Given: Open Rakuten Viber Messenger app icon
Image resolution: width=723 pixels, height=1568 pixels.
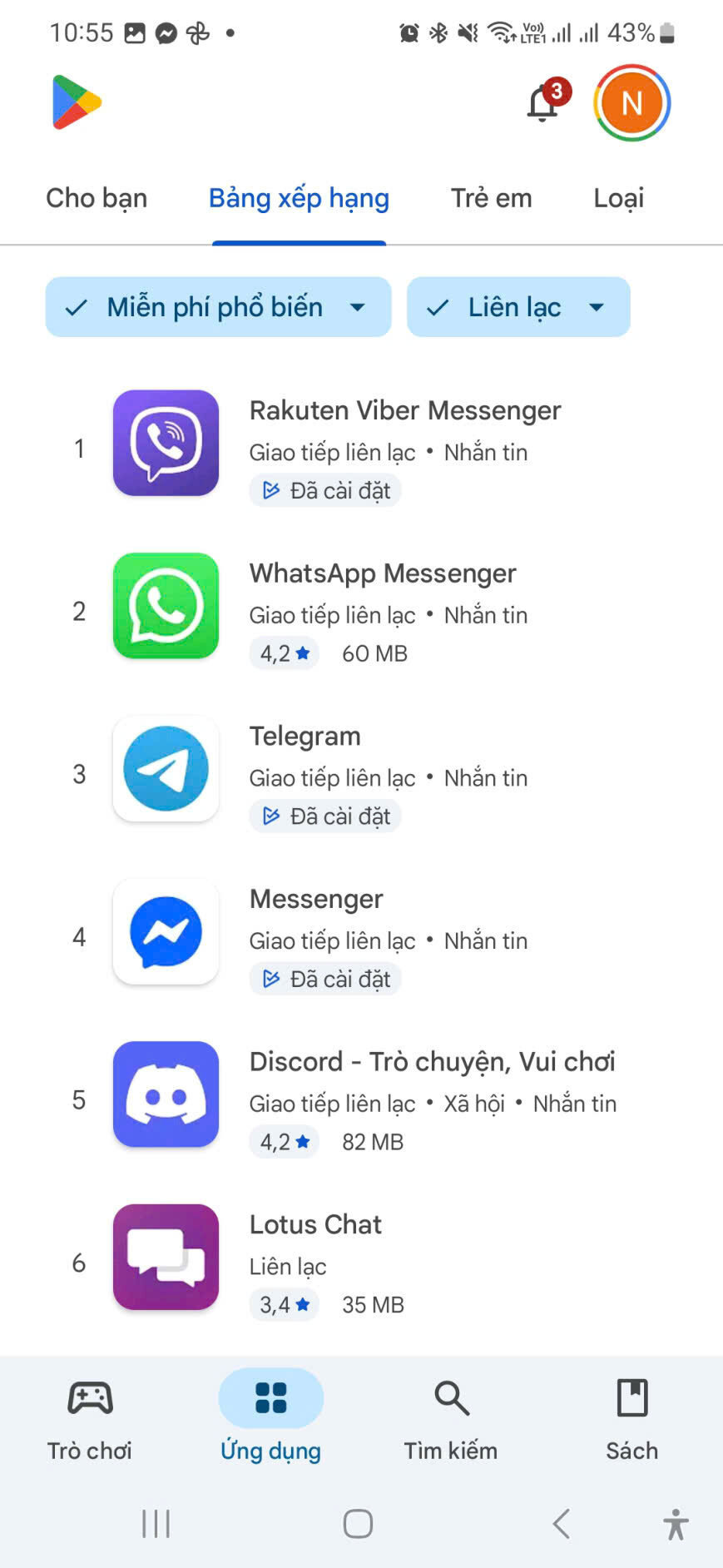Looking at the screenshot, I should pos(165,442).
